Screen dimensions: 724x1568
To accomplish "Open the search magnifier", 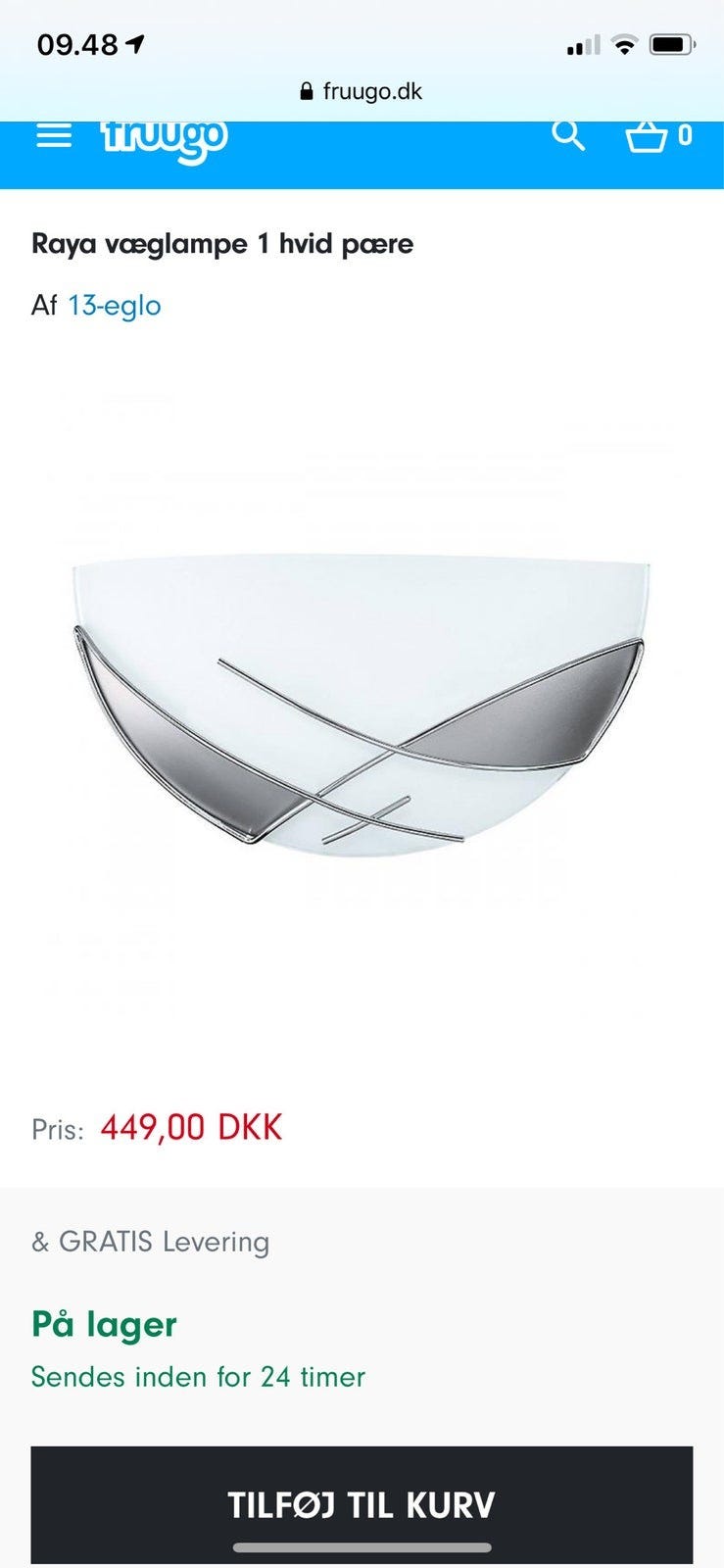I will click(x=568, y=135).
